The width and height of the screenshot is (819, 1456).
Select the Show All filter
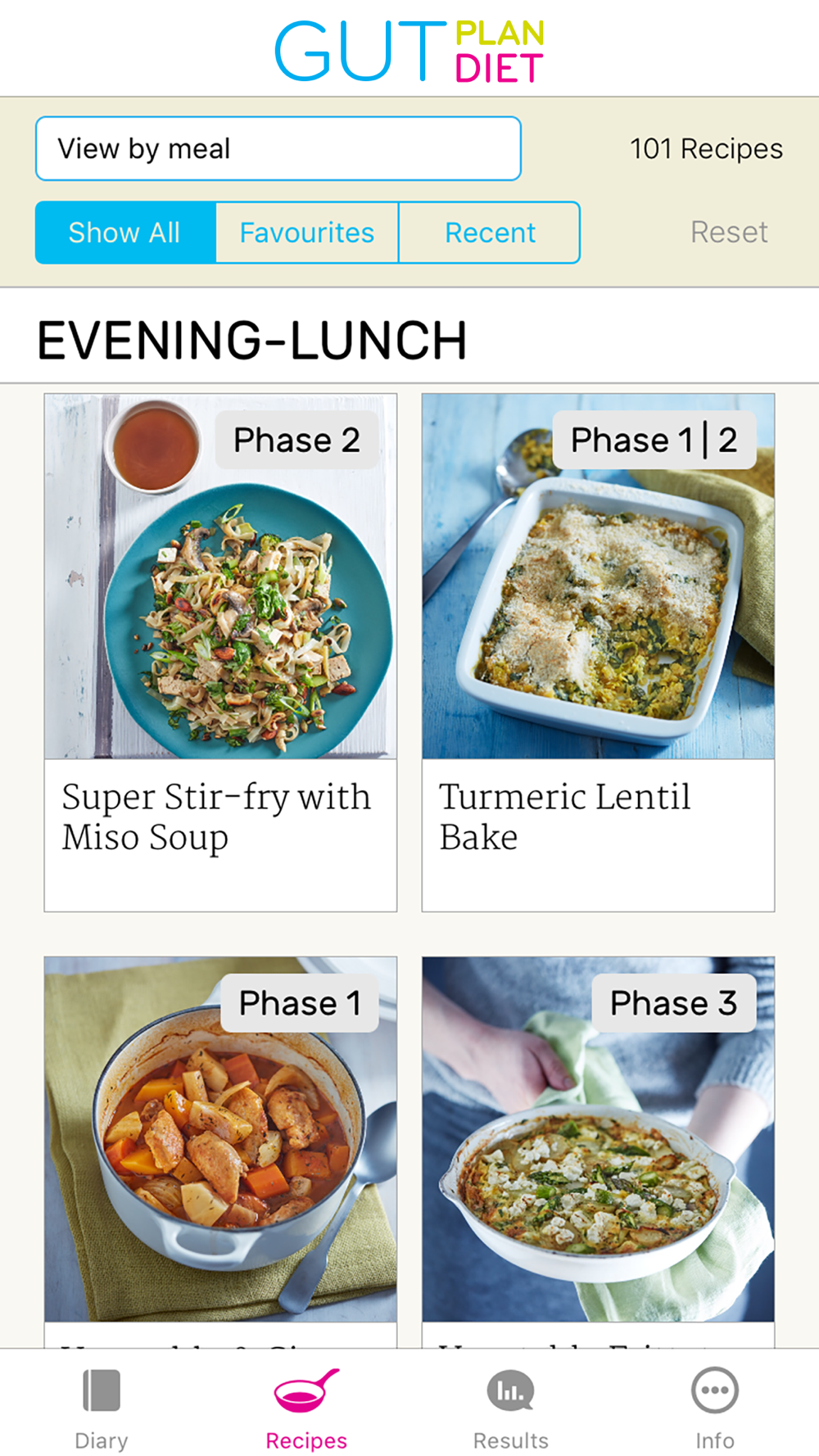(124, 233)
